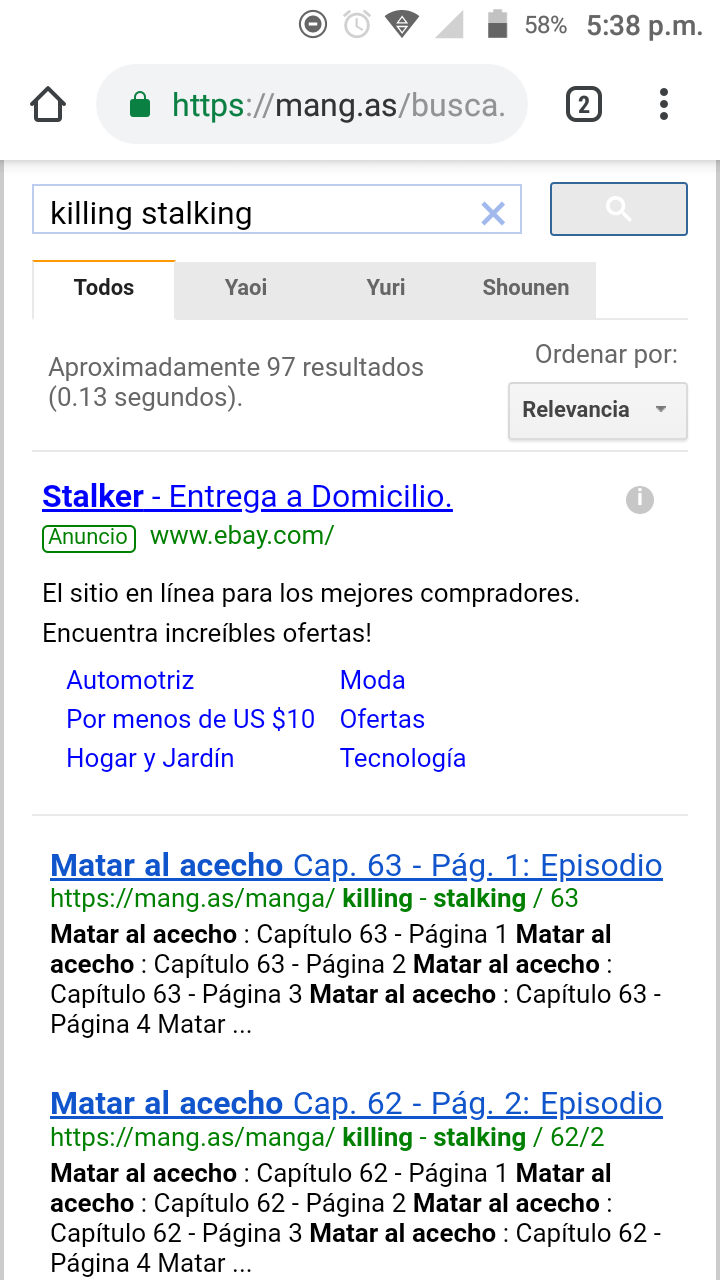The width and height of the screenshot is (720, 1280).
Task: Tap the ad info icon
Action: click(x=640, y=500)
